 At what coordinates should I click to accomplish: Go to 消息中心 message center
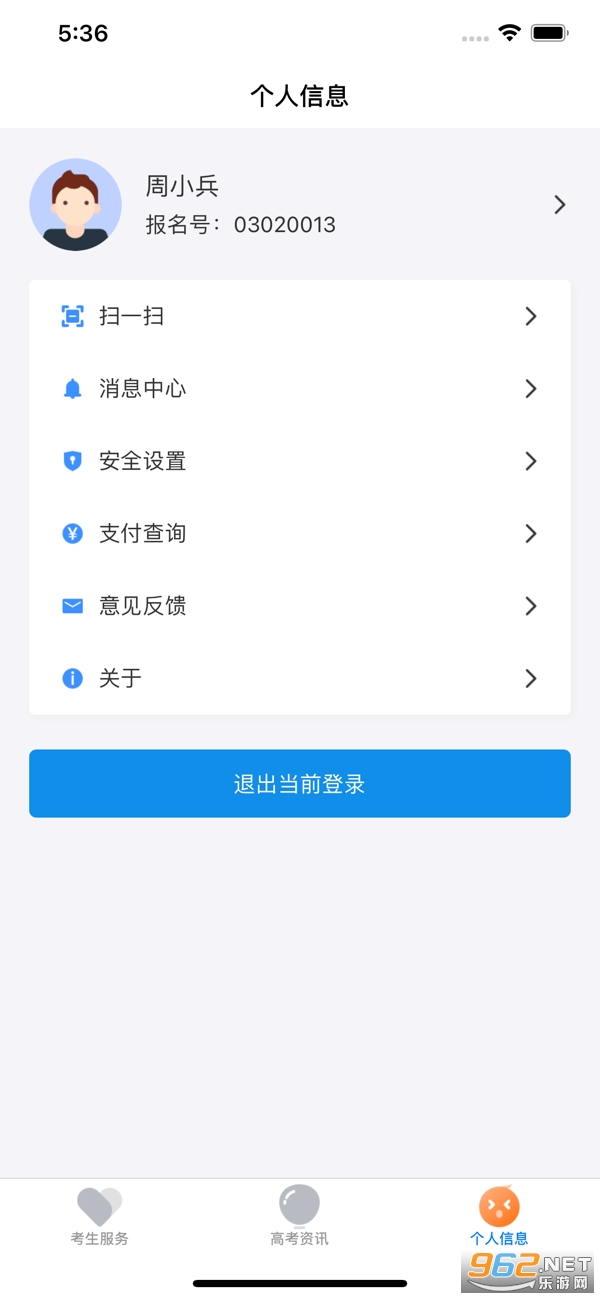[x=300, y=389]
